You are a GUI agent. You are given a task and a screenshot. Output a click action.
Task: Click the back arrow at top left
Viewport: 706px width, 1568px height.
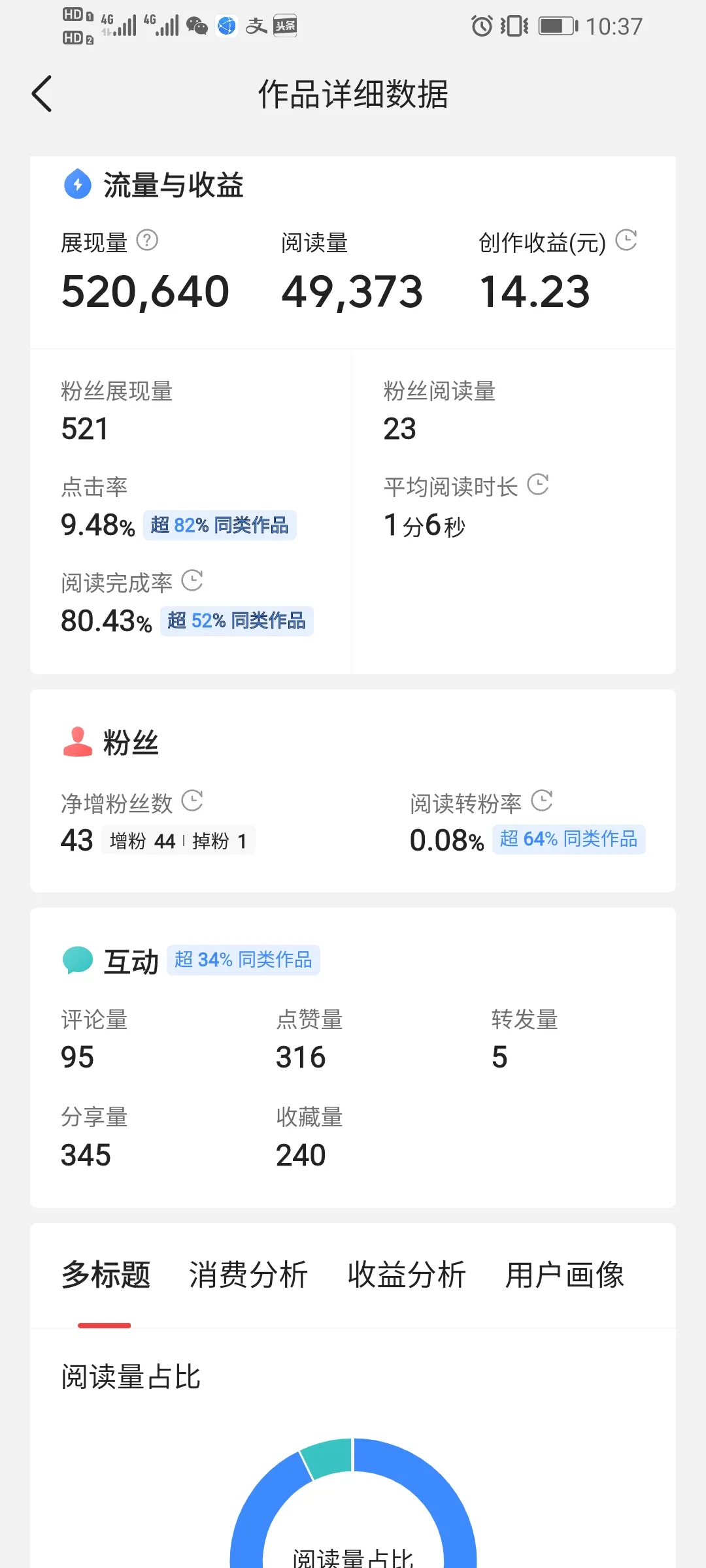click(x=41, y=93)
